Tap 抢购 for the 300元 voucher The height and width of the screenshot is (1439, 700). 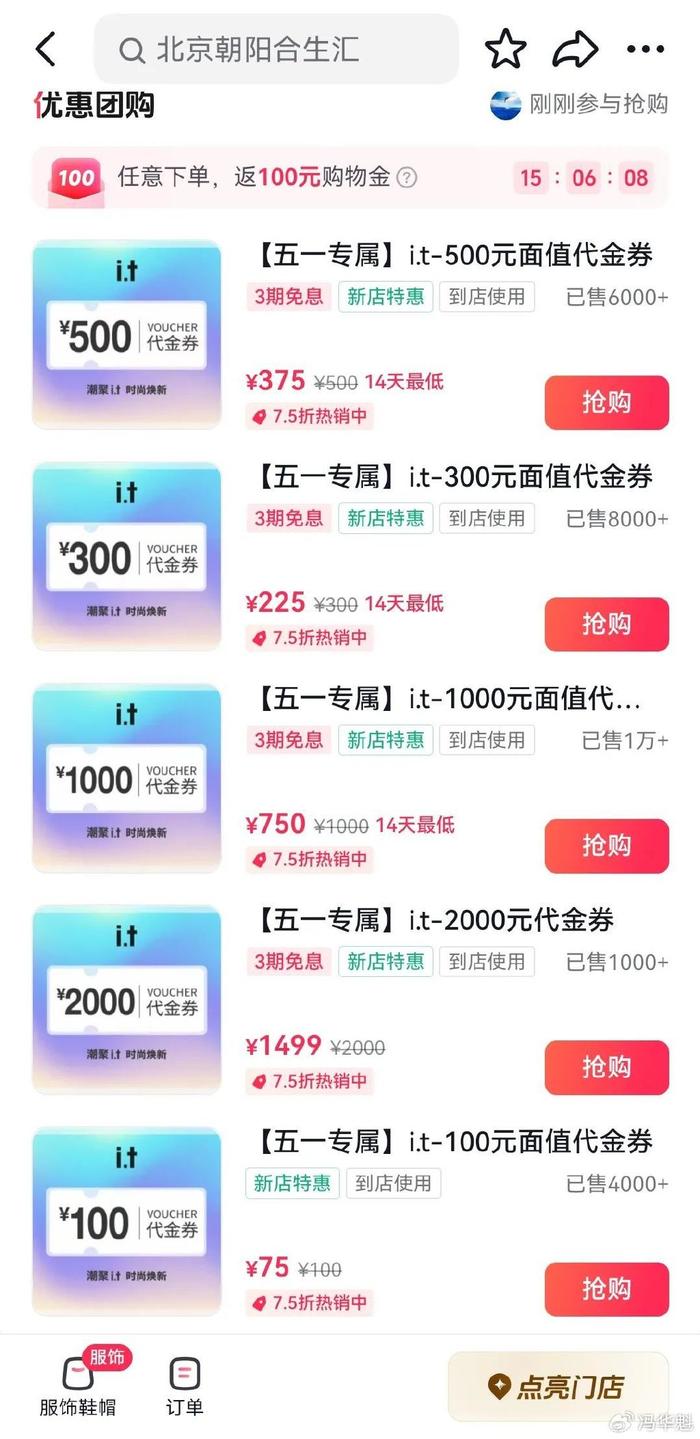pos(606,624)
